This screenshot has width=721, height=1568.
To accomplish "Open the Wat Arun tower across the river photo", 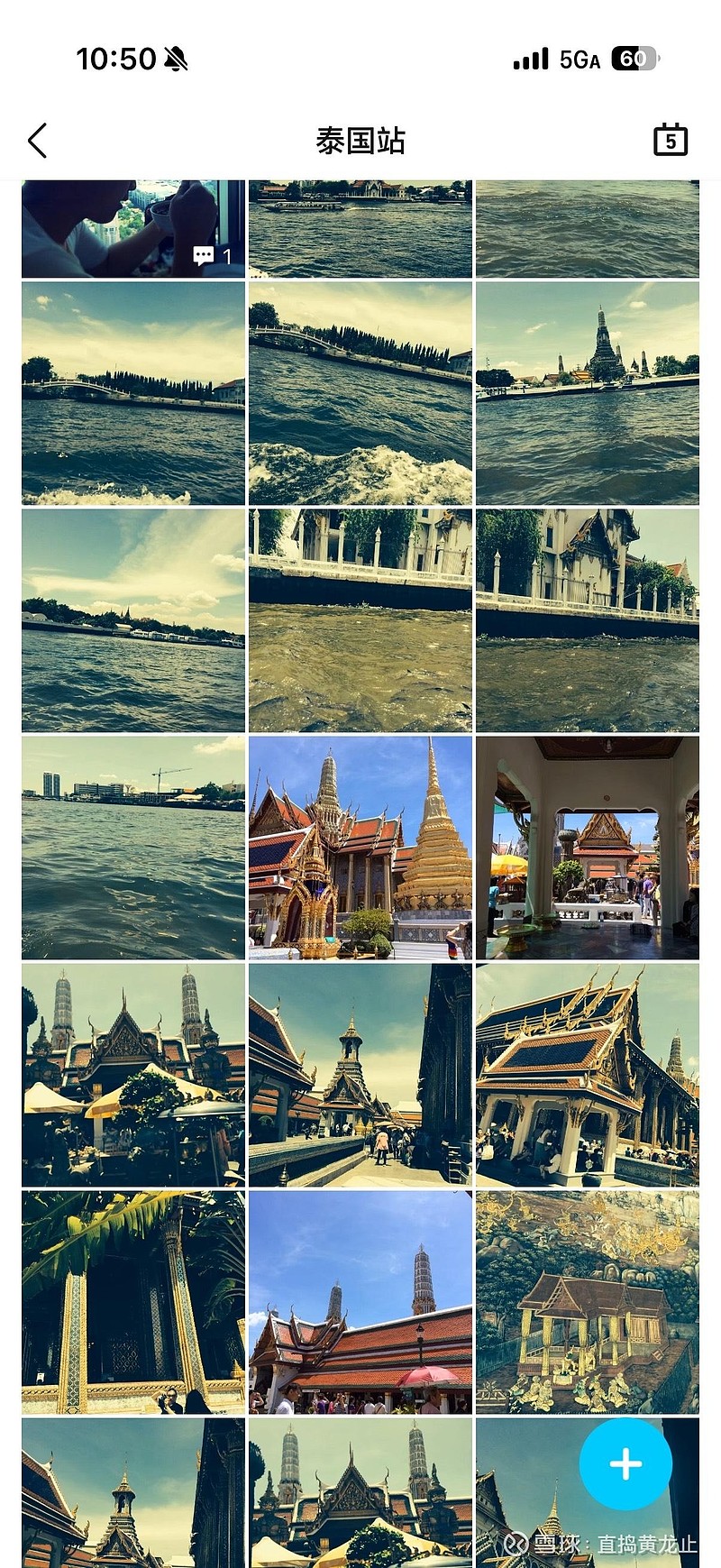I will [x=588, y=393].
